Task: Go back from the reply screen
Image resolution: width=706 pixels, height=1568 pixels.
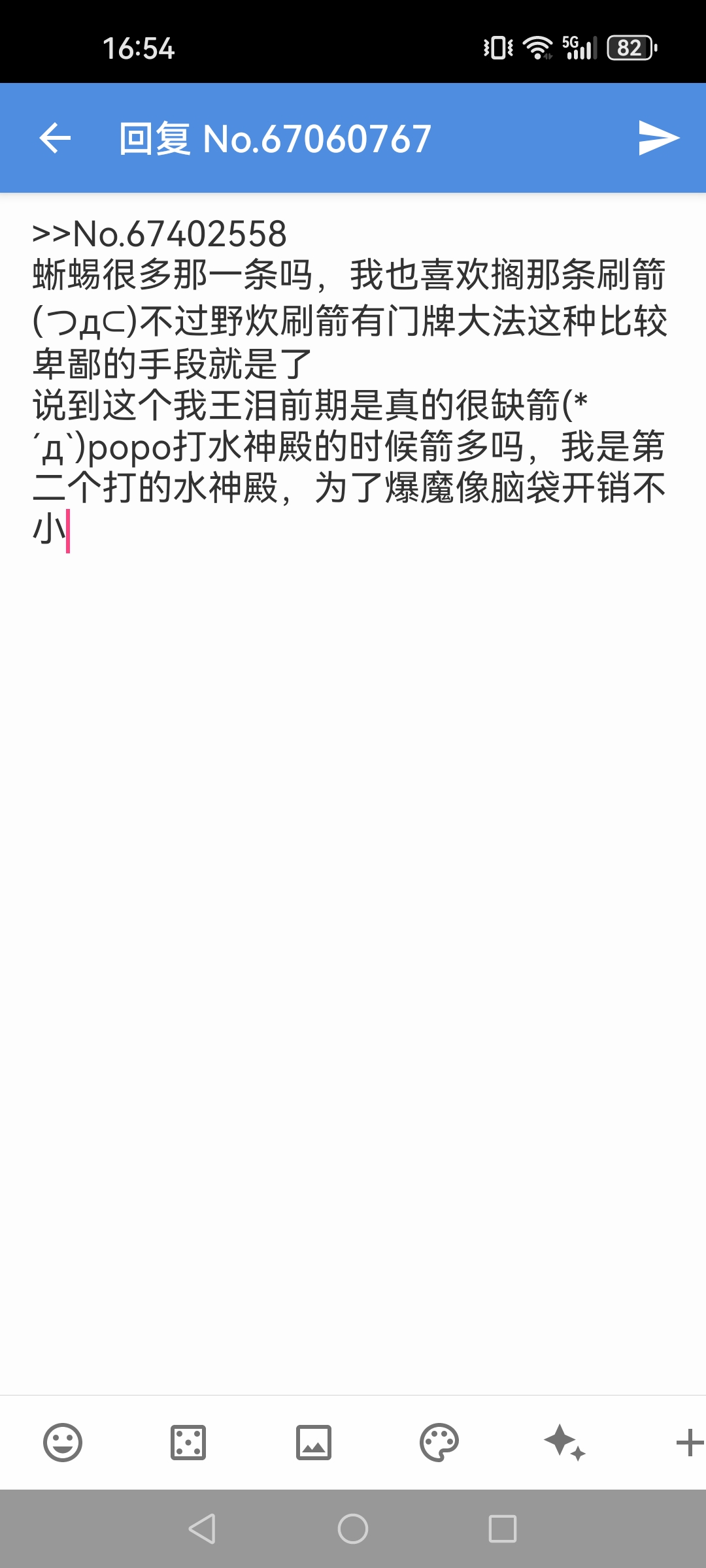Action: pos(55,138)
